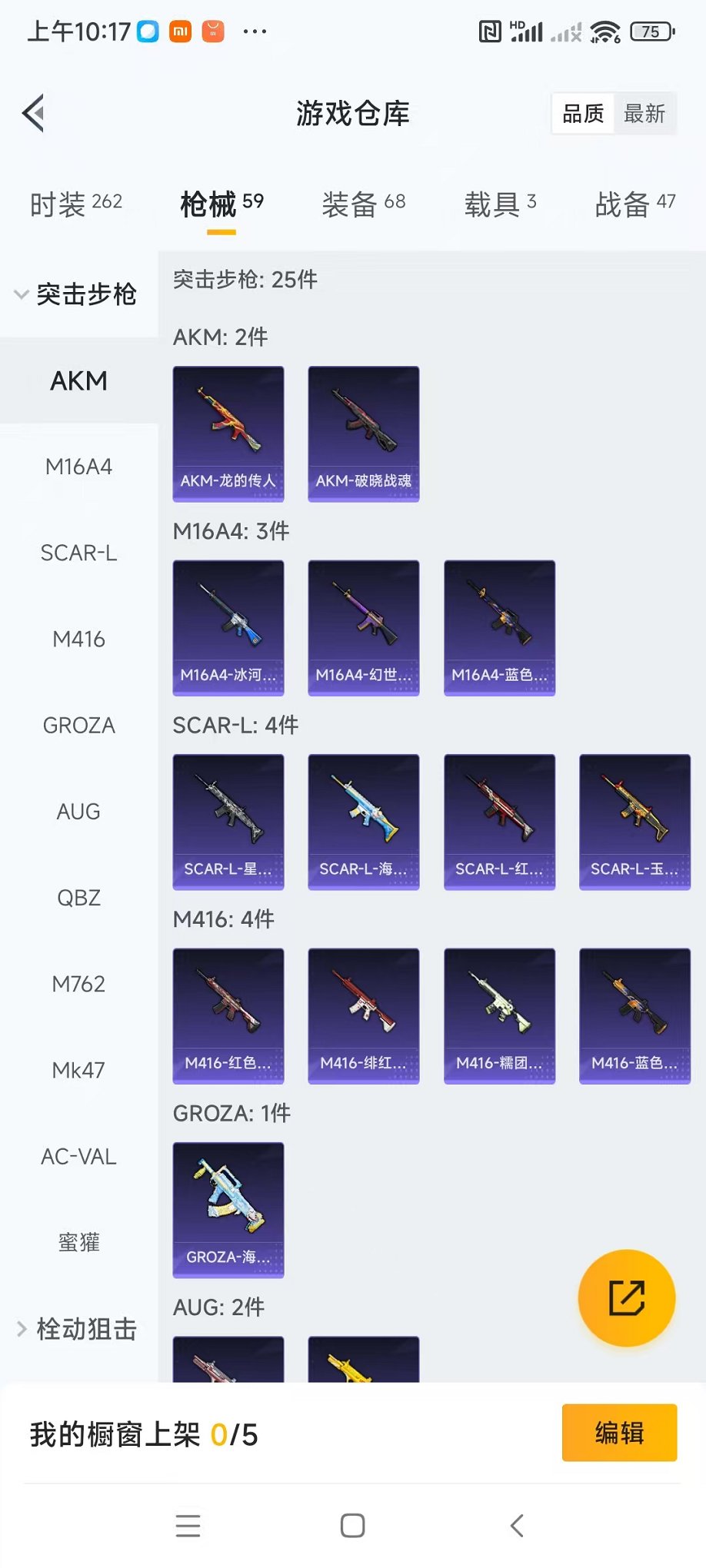The image size is (706, 1568).
Task: Tap the orange share floating button
Action: click(x=627, y=1298)
